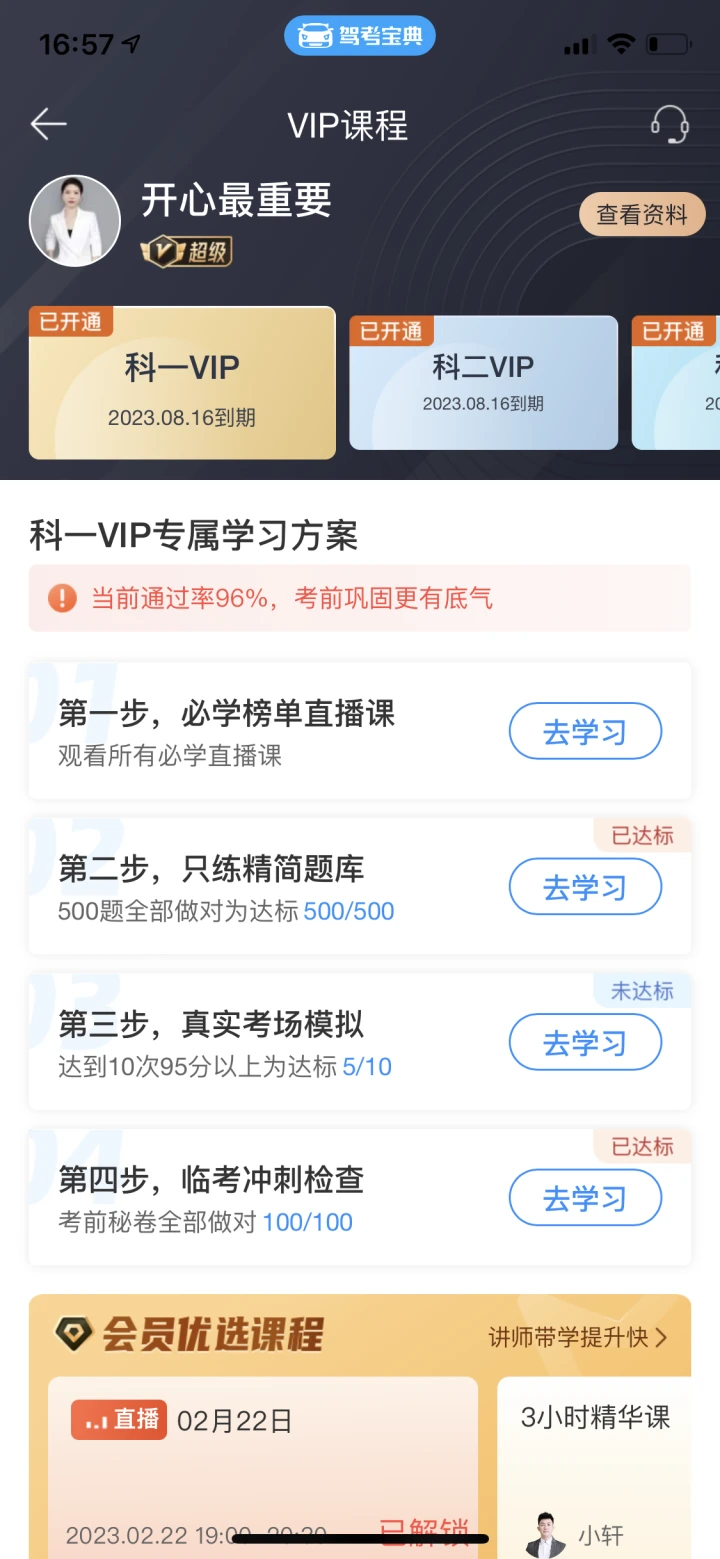Tap 去学习 for 第三步 真实考场模拟
Image resolution: width=720 pixels, height=1559 pixels.
585,1043
